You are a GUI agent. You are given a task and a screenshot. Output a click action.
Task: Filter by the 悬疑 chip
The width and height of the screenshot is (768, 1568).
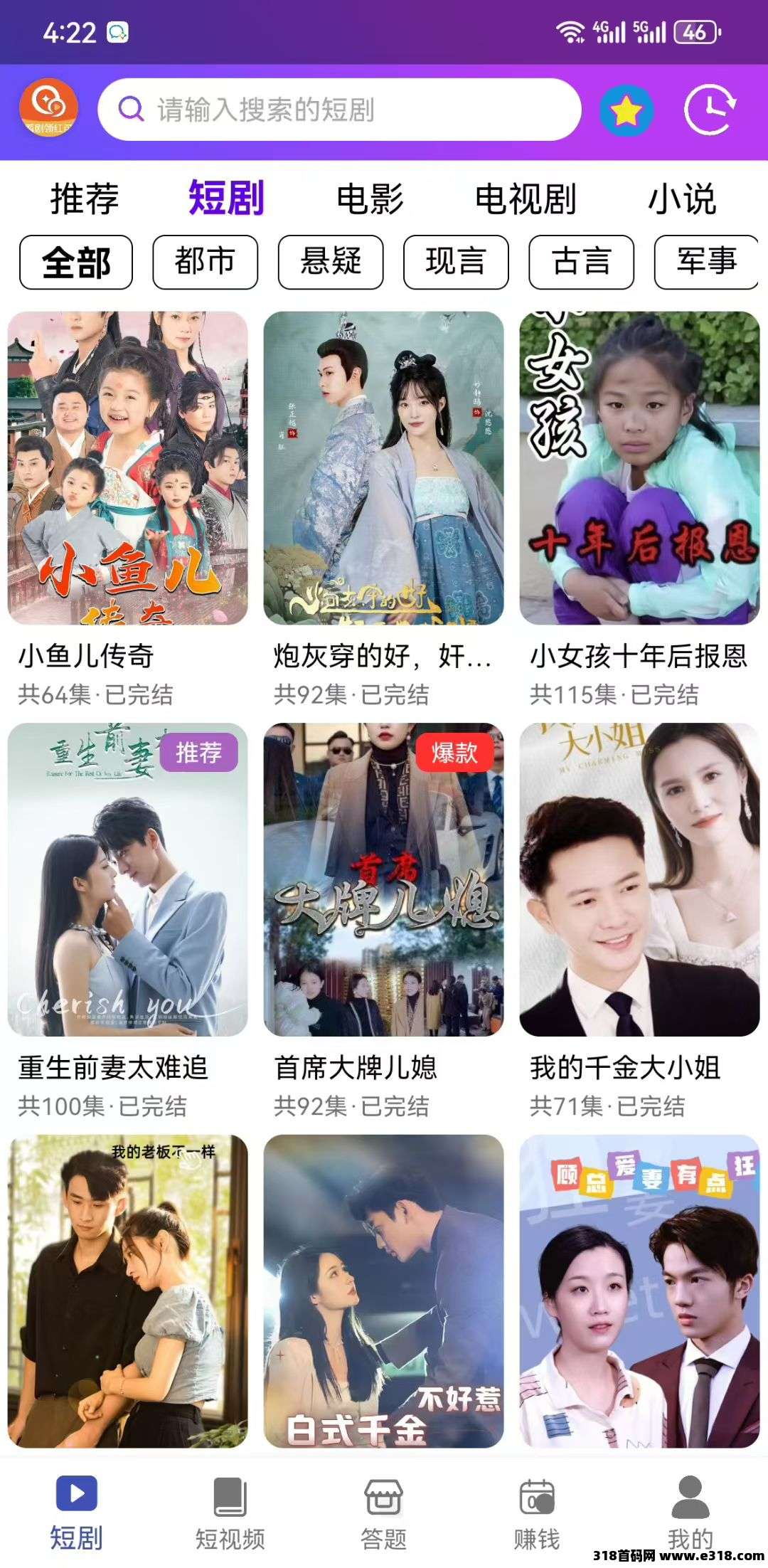pyautogui.click(x=331, y=262)
